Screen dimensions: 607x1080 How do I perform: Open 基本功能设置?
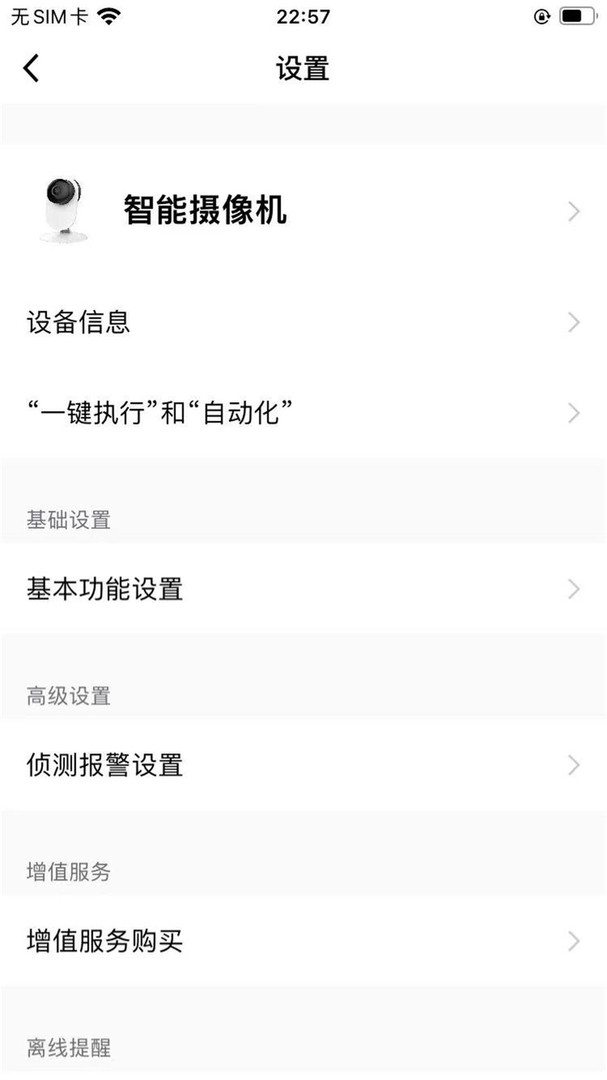pos(303,589)
